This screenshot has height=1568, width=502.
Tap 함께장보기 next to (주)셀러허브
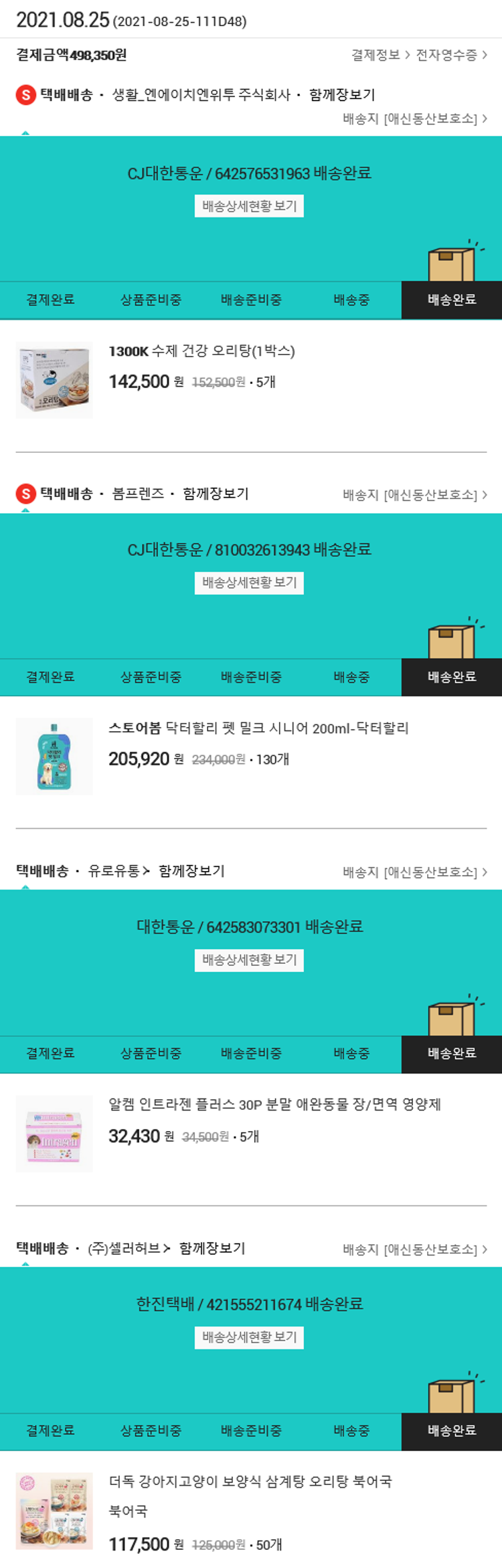click(x=212, y=1248)
